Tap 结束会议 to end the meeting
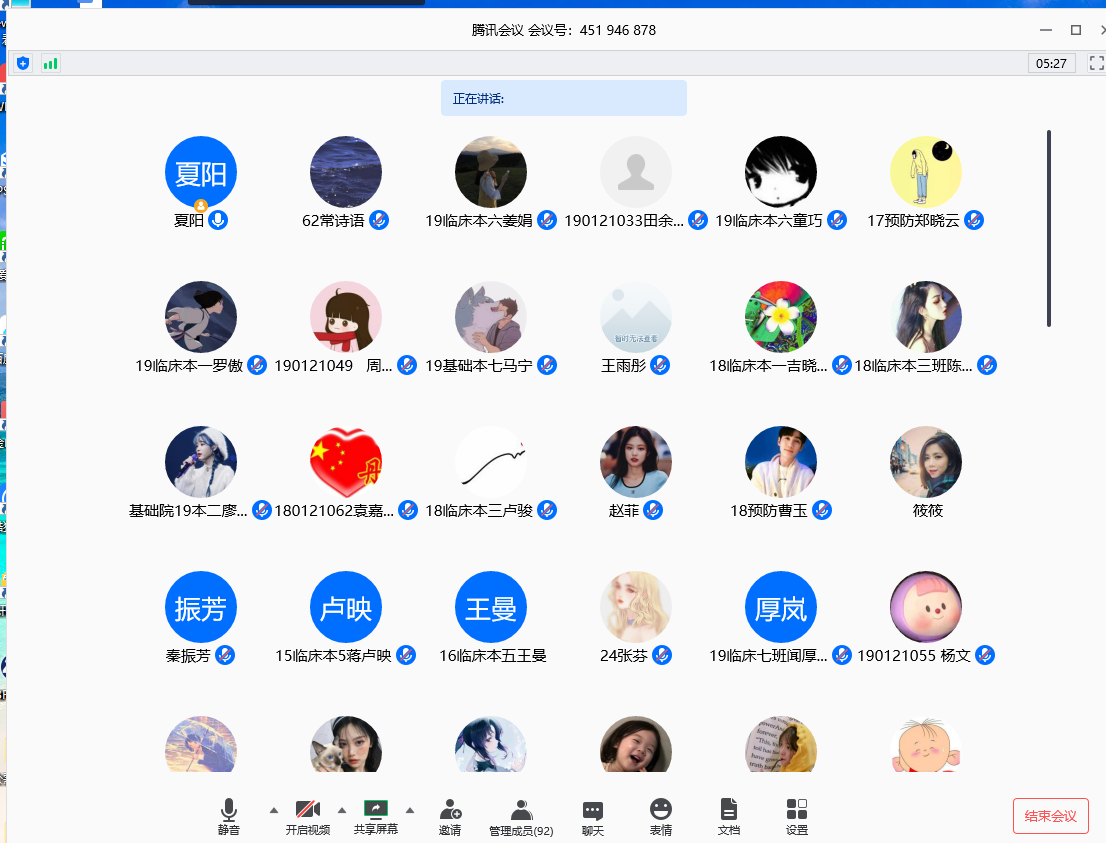Image resolution: width=1106 pixels, height=843 pixels. (x=1050, y=816)
